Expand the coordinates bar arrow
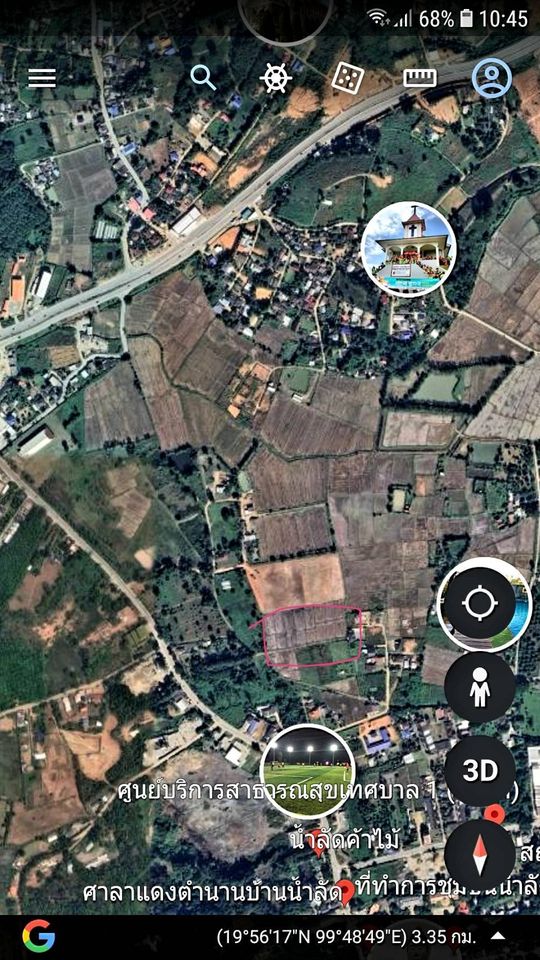 [498, 936]
